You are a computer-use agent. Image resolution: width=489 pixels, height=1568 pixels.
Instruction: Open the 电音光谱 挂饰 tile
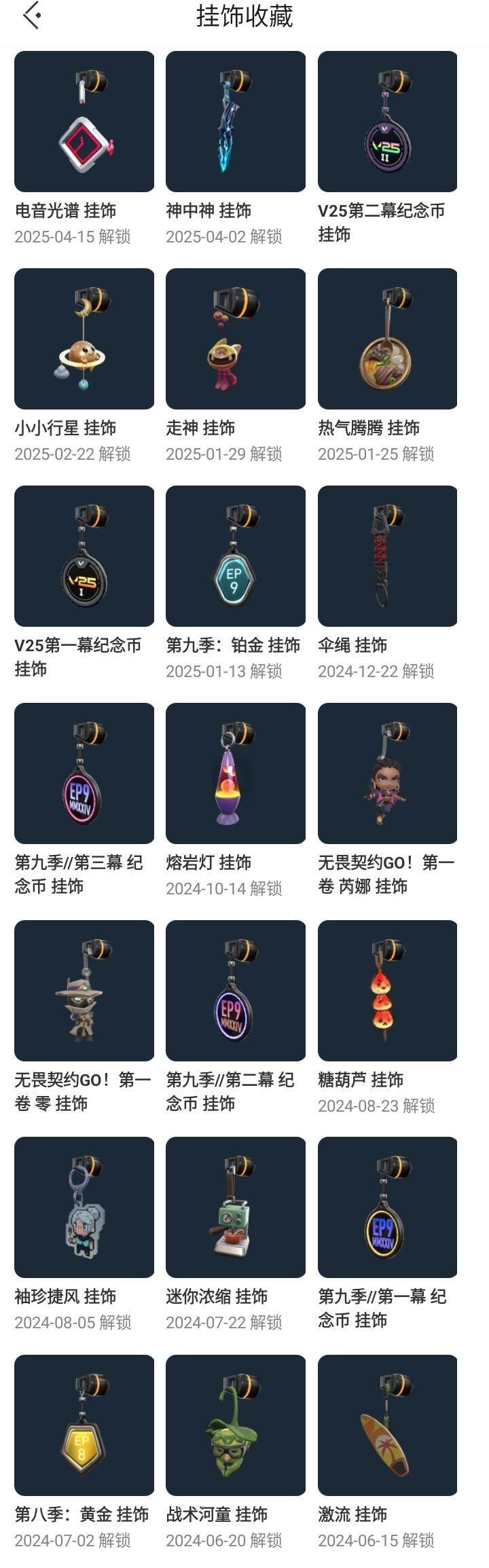84,122
